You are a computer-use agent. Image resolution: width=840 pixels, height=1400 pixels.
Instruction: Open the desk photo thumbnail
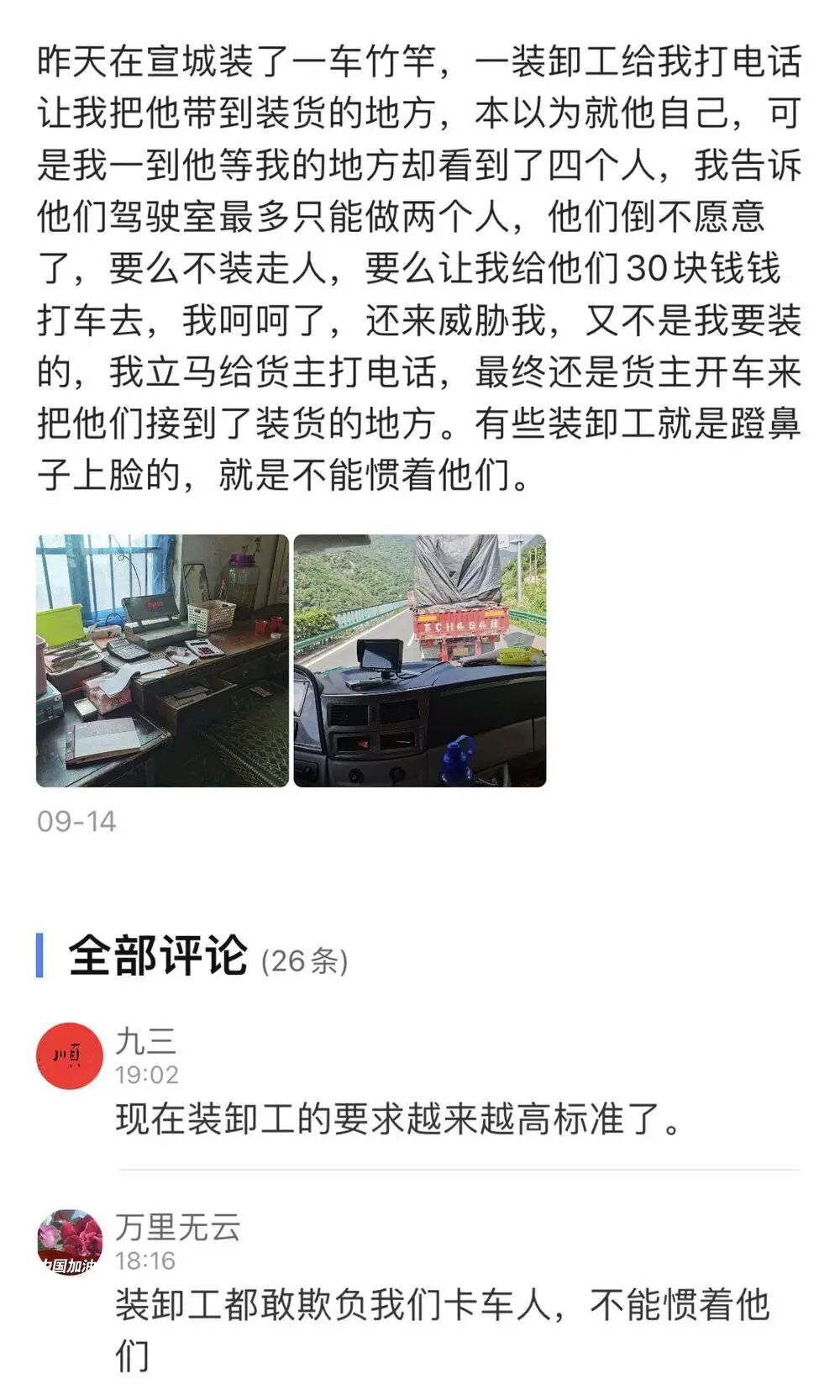point(162,661)
